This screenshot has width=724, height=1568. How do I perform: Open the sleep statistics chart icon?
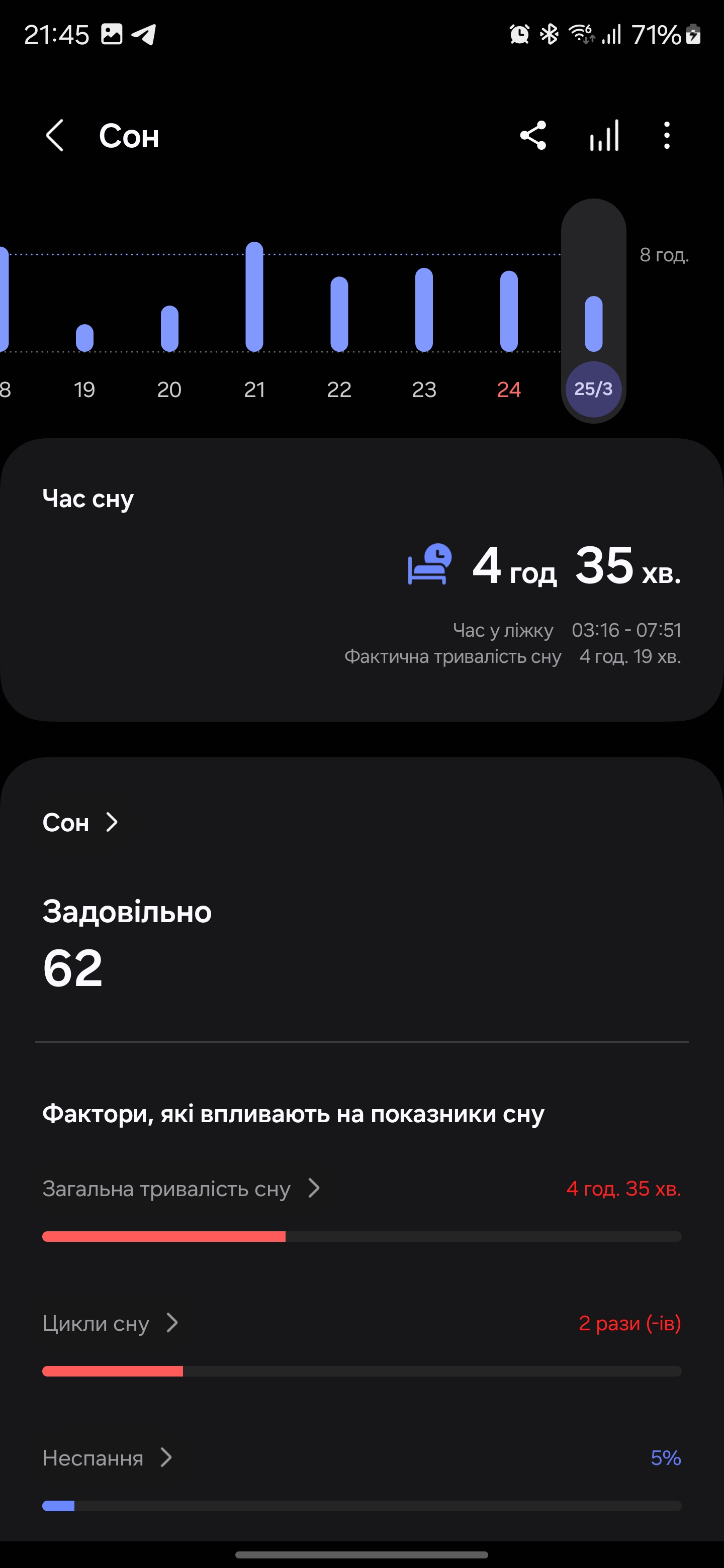(x=604, y=135)
